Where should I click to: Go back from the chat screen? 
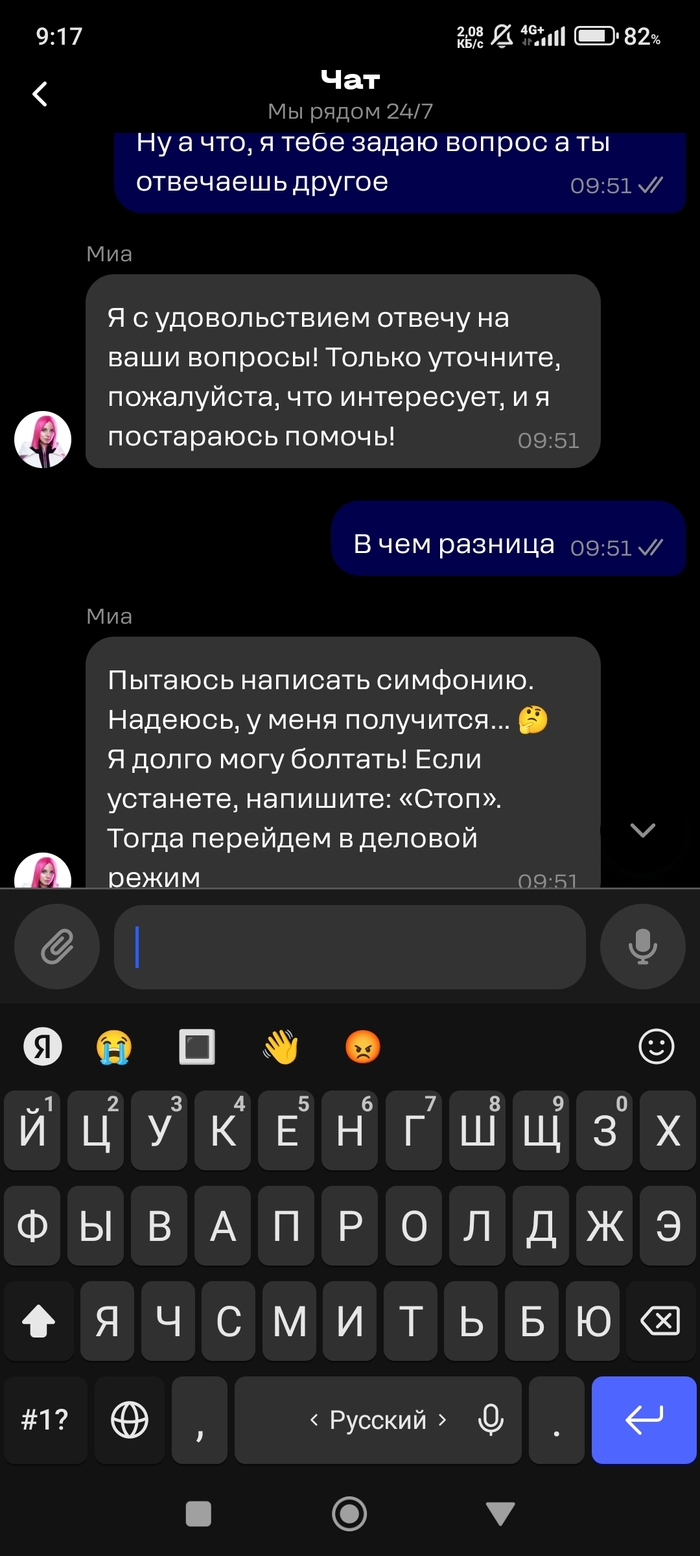40,94
